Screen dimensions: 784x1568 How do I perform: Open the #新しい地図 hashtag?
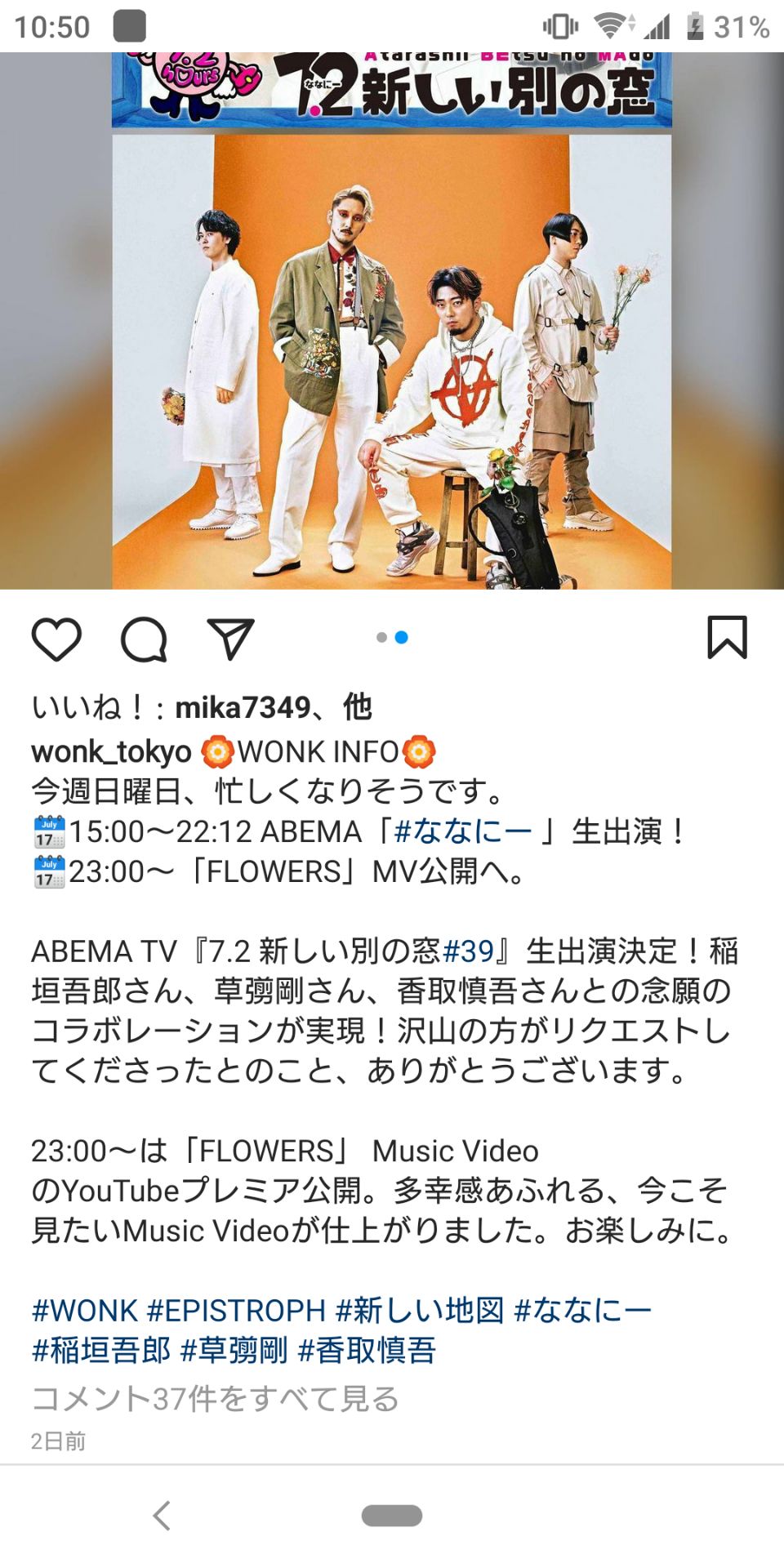[x=420, y=1311]
